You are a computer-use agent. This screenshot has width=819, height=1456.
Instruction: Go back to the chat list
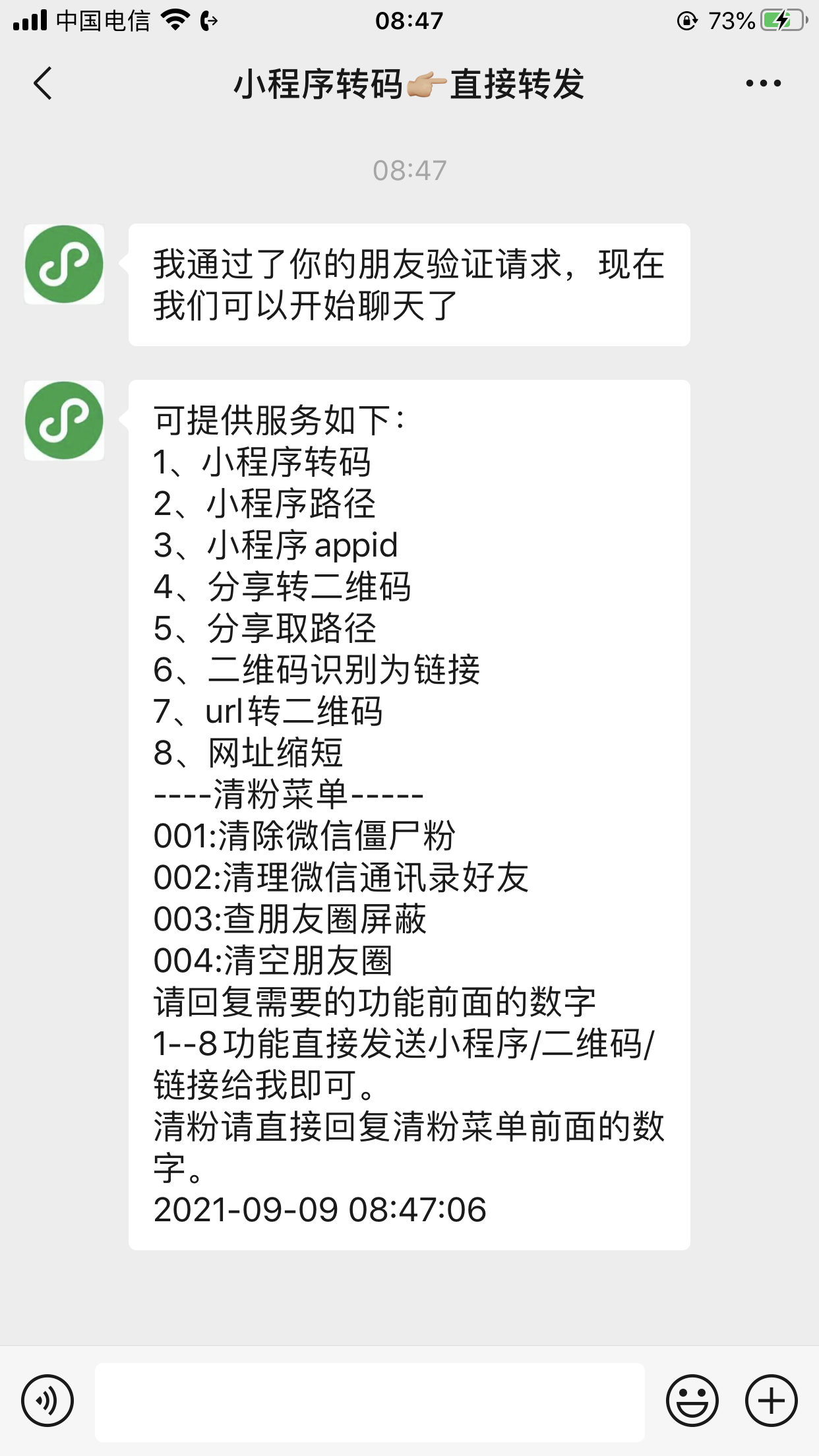click(43, 84)
